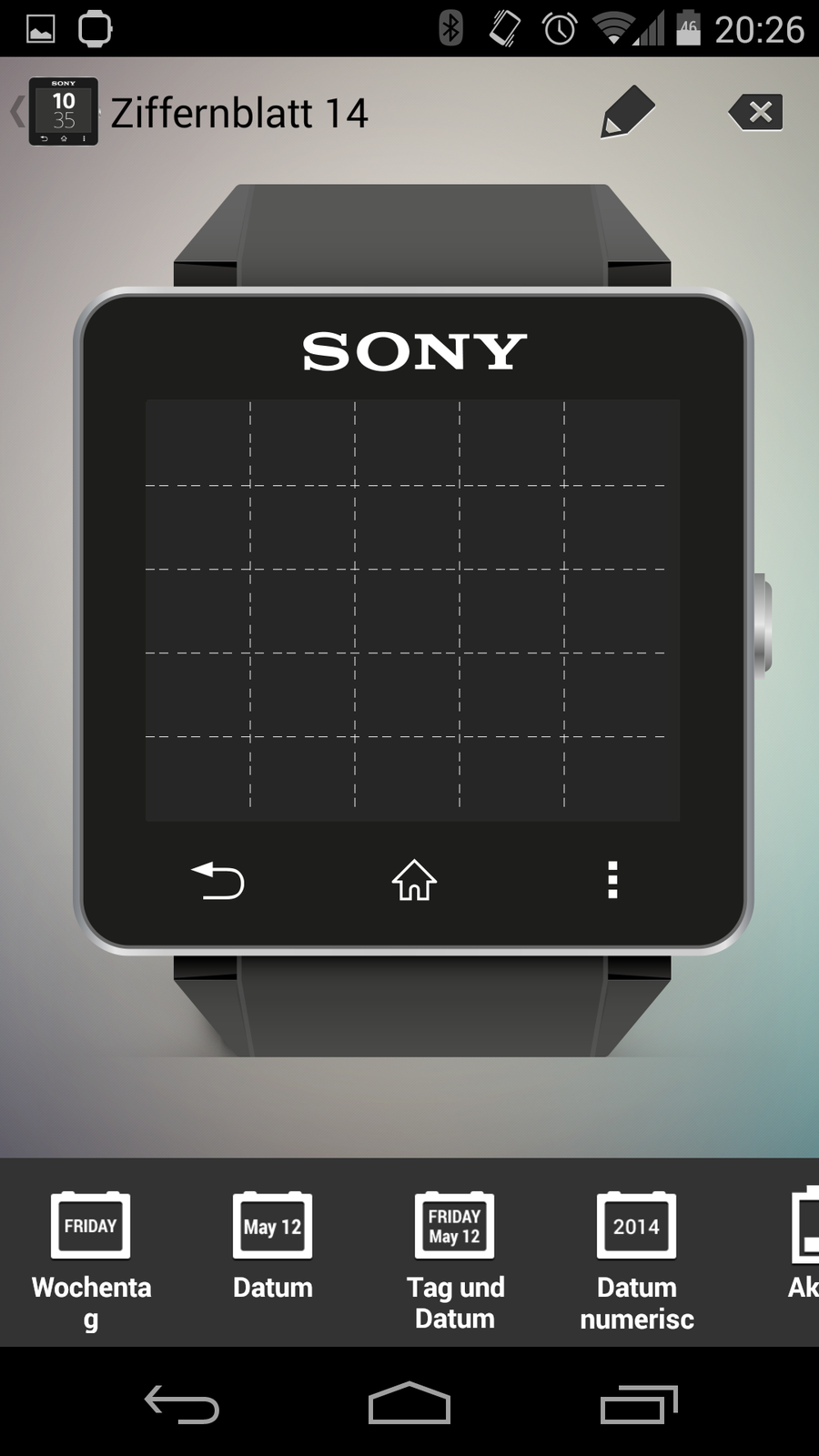Screen dimensions: 819x1456
Task: Open the recent apps view
Action: [x=638, y=1404]
